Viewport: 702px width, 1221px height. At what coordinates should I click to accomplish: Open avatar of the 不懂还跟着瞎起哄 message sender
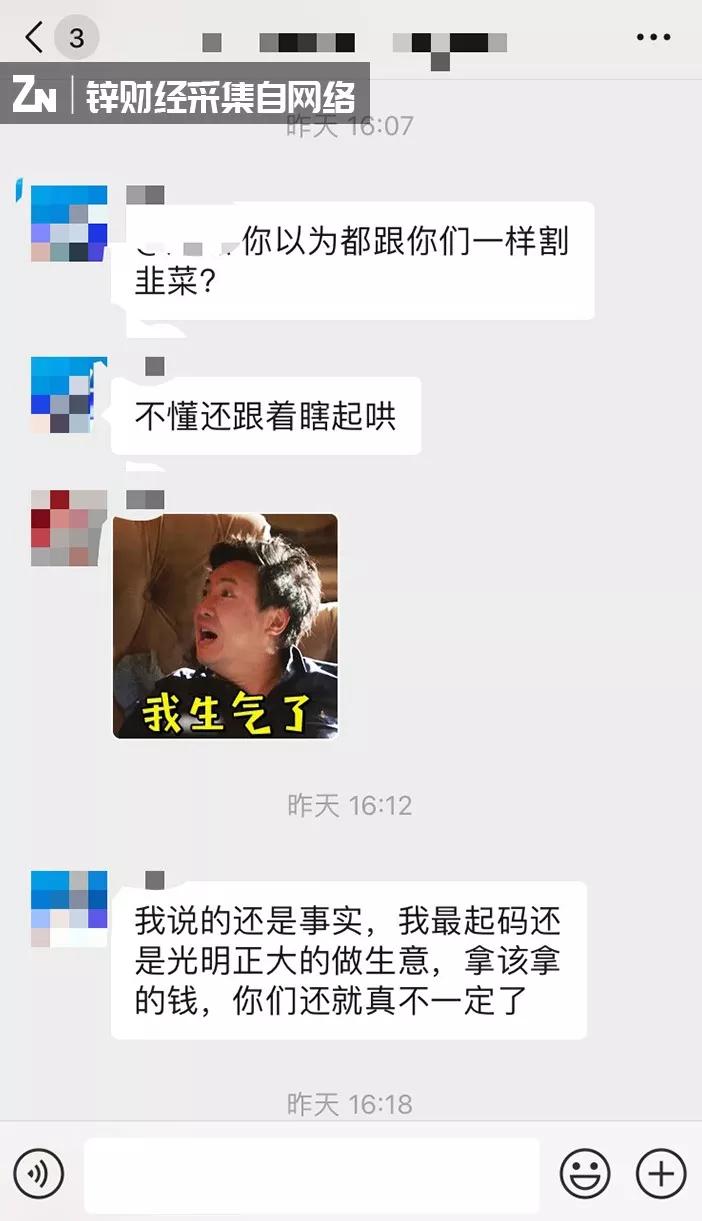[x=68, y=395]
